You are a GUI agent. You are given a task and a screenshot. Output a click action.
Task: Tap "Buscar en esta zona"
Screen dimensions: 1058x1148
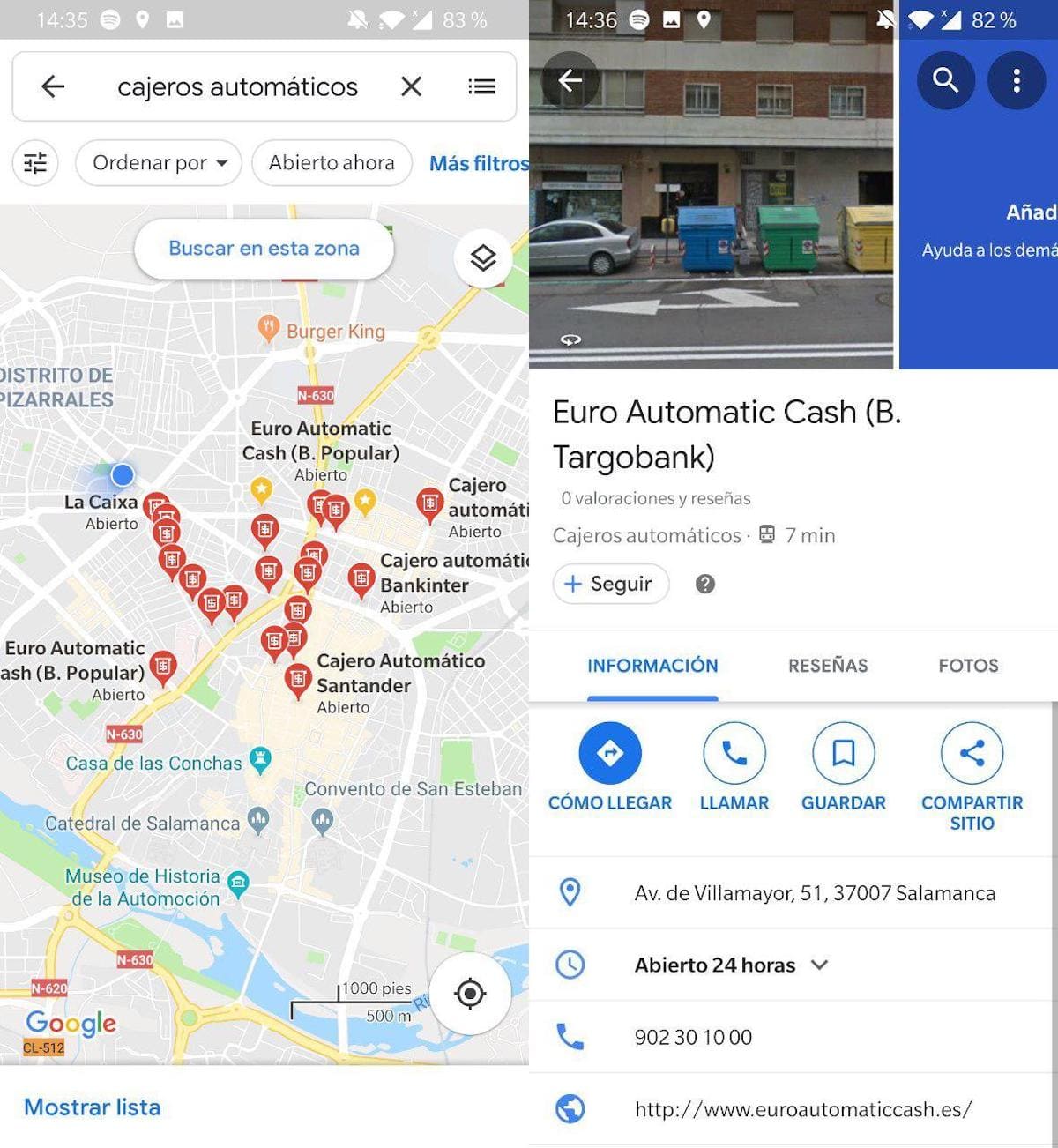264,249
